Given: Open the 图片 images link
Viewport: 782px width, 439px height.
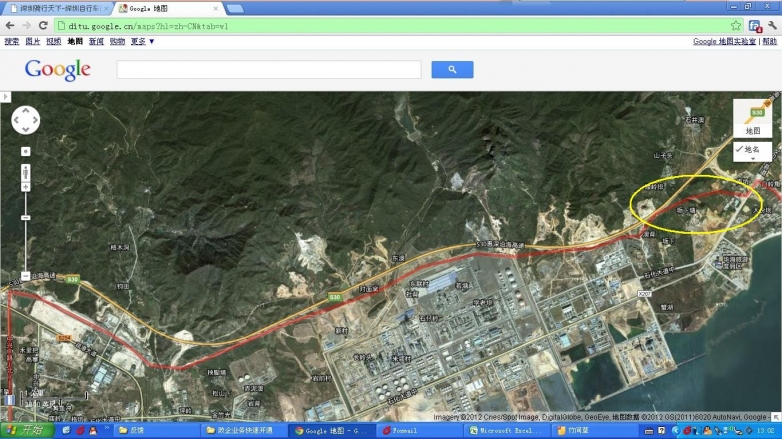Looking at the screenshot, I should pos(33,42).
